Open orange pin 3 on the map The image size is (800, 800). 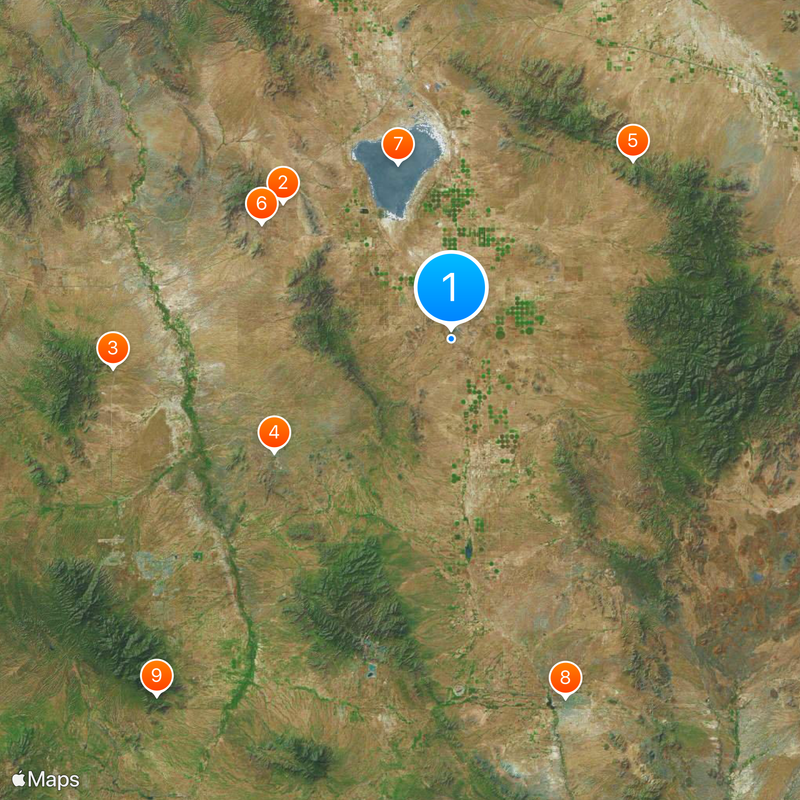click(112, 349)
